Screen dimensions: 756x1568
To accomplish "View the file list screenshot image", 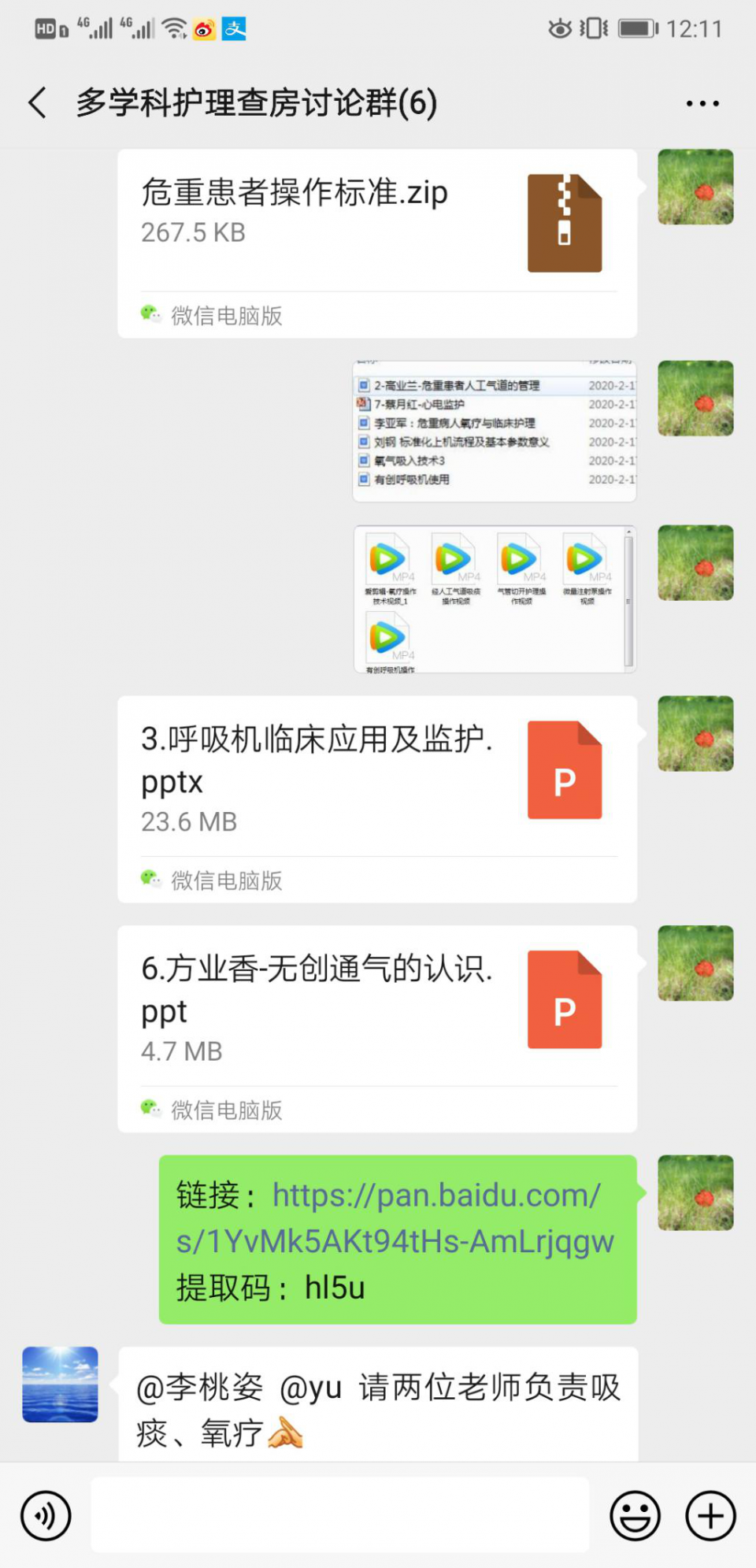I will [494, 431].
